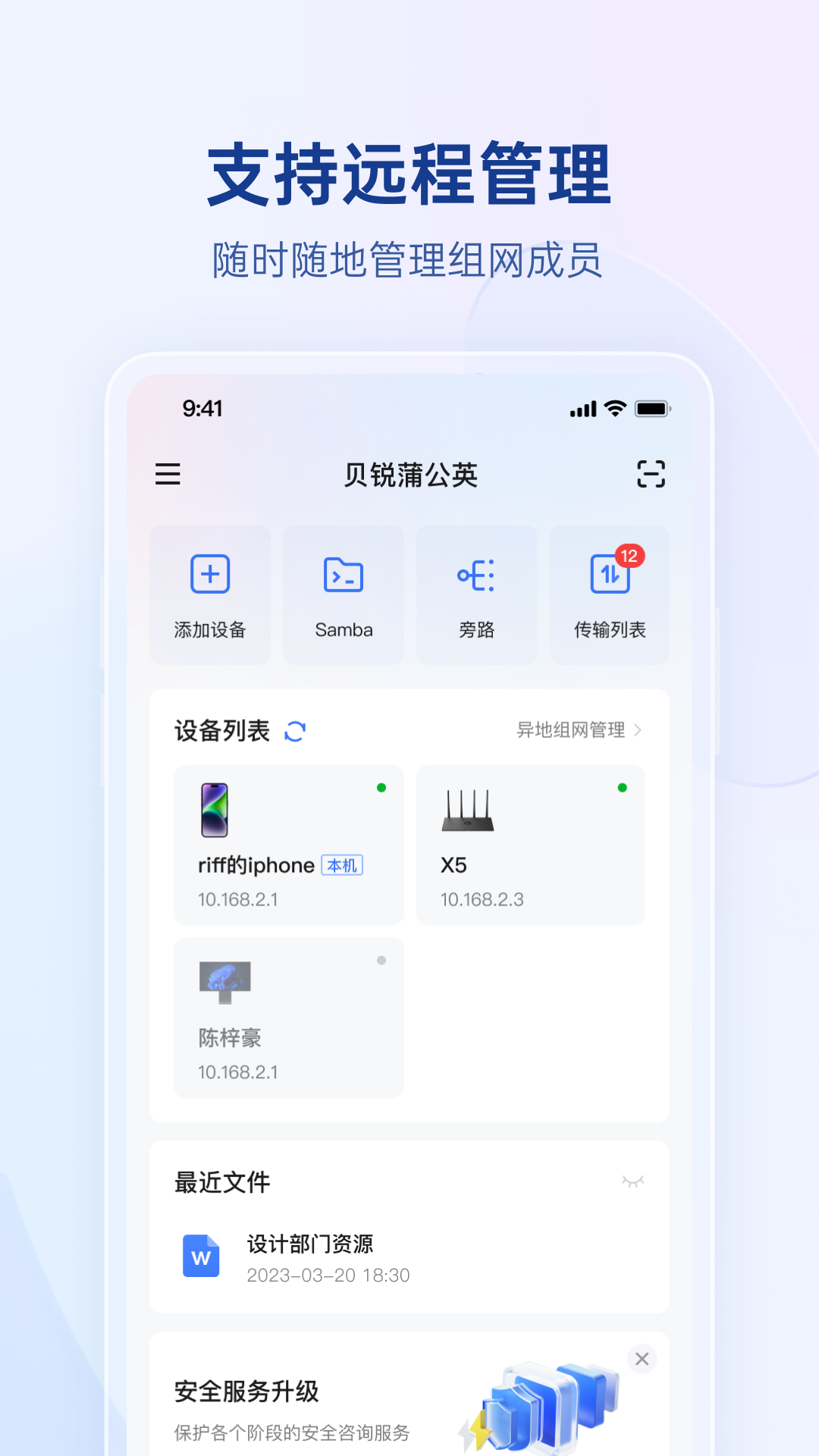
Task: Open the hamburger navigation menu
Action: 168,475
